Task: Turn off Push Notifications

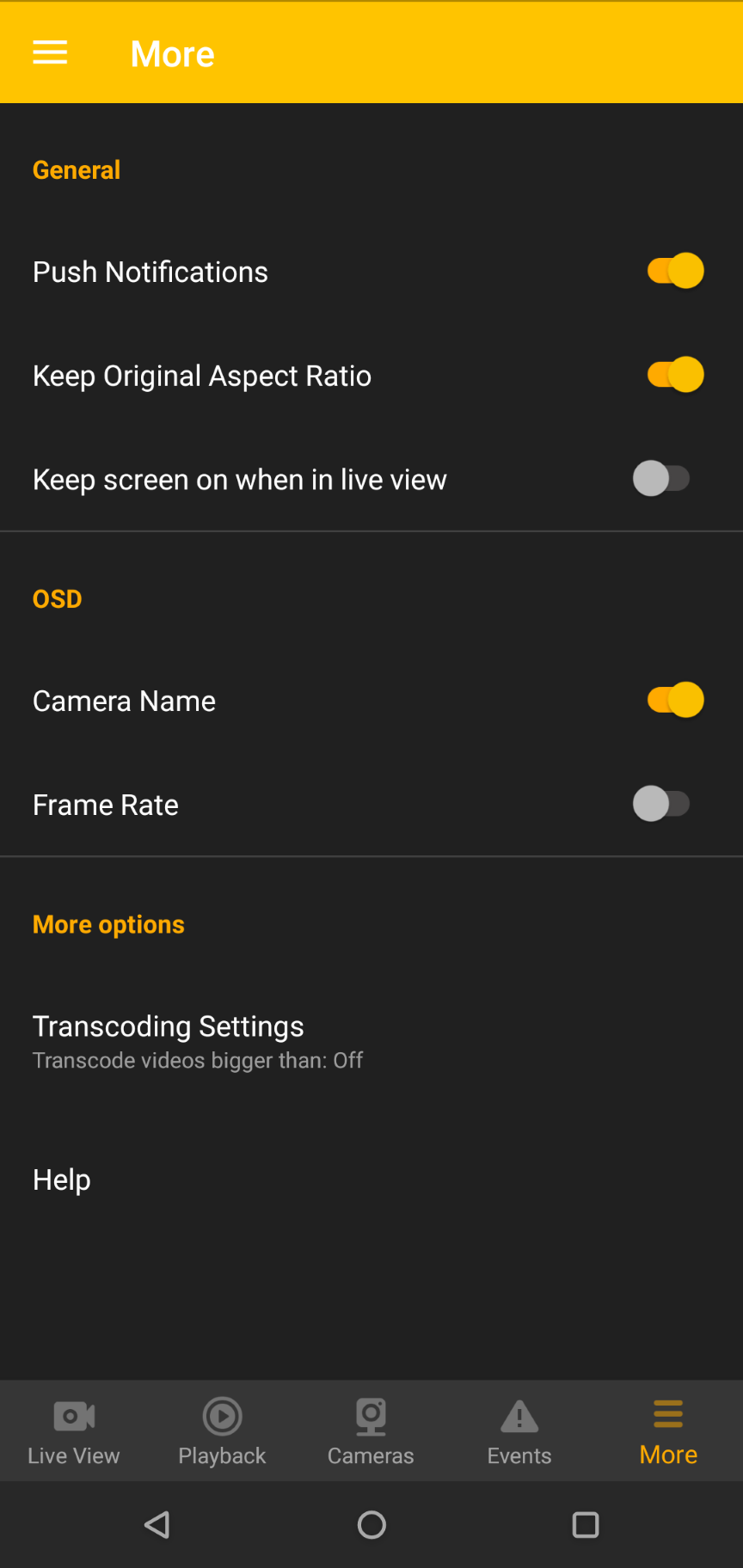Action: (675, 272)
